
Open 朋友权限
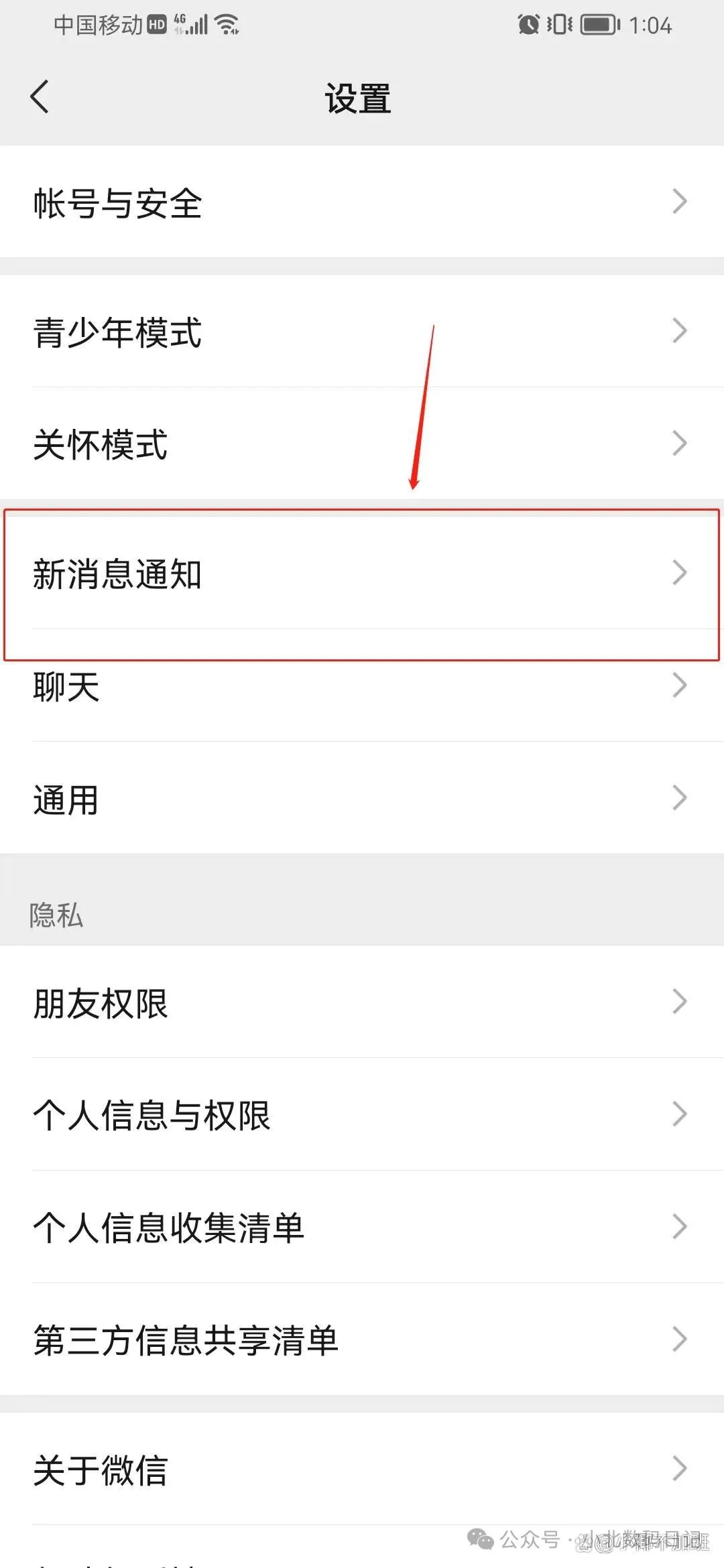point(362,1002)
